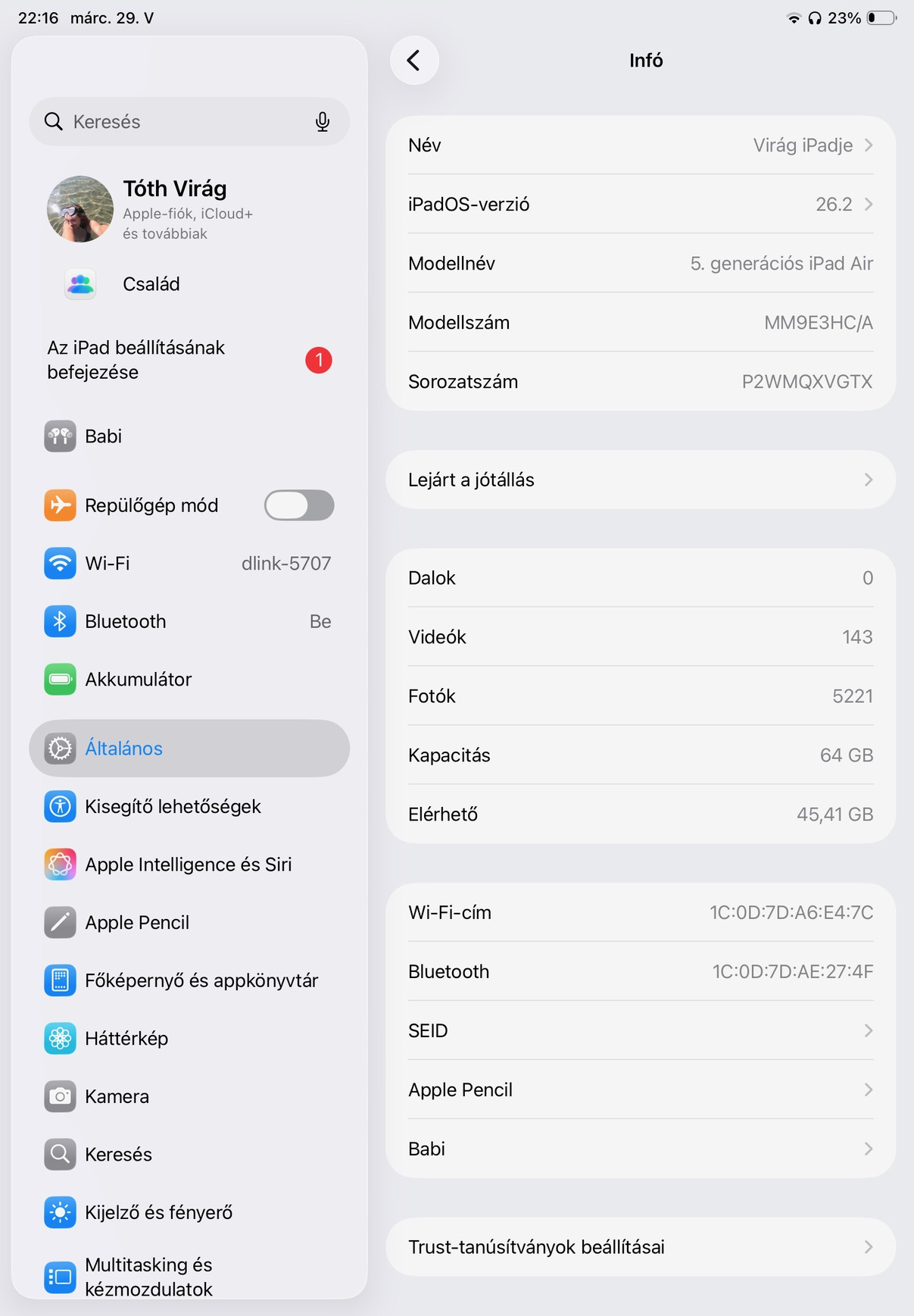914x1316 pixels.
Task: Open the iPadOS-verzió row
Action: pos(640,205)
